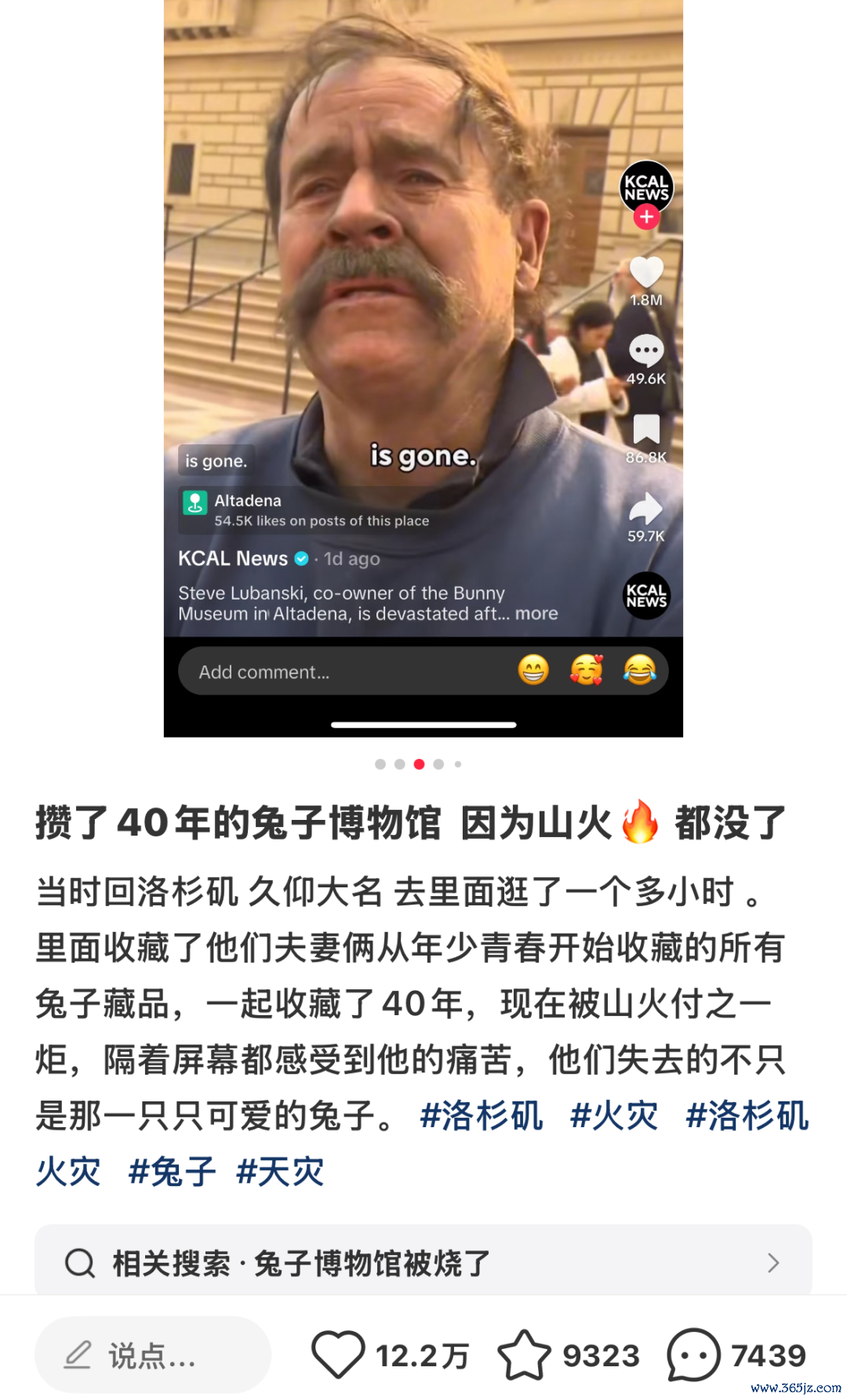Open the post image of the KCAL News screenshot
Screen dimensions: 847x1400
pyautogui.click(x=423, y=368)
